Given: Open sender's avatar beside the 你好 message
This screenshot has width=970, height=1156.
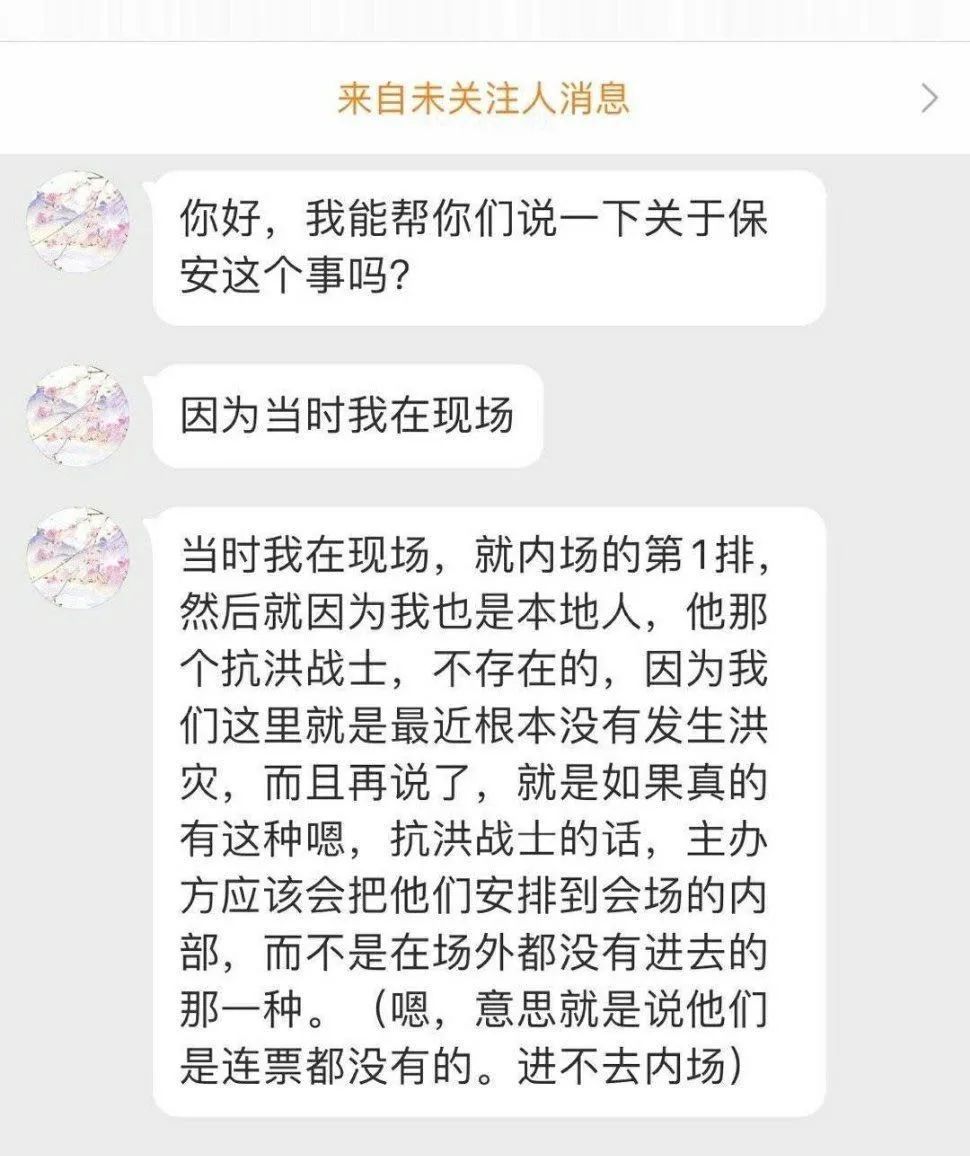Looking at the screenshot, I should [78, 222].
